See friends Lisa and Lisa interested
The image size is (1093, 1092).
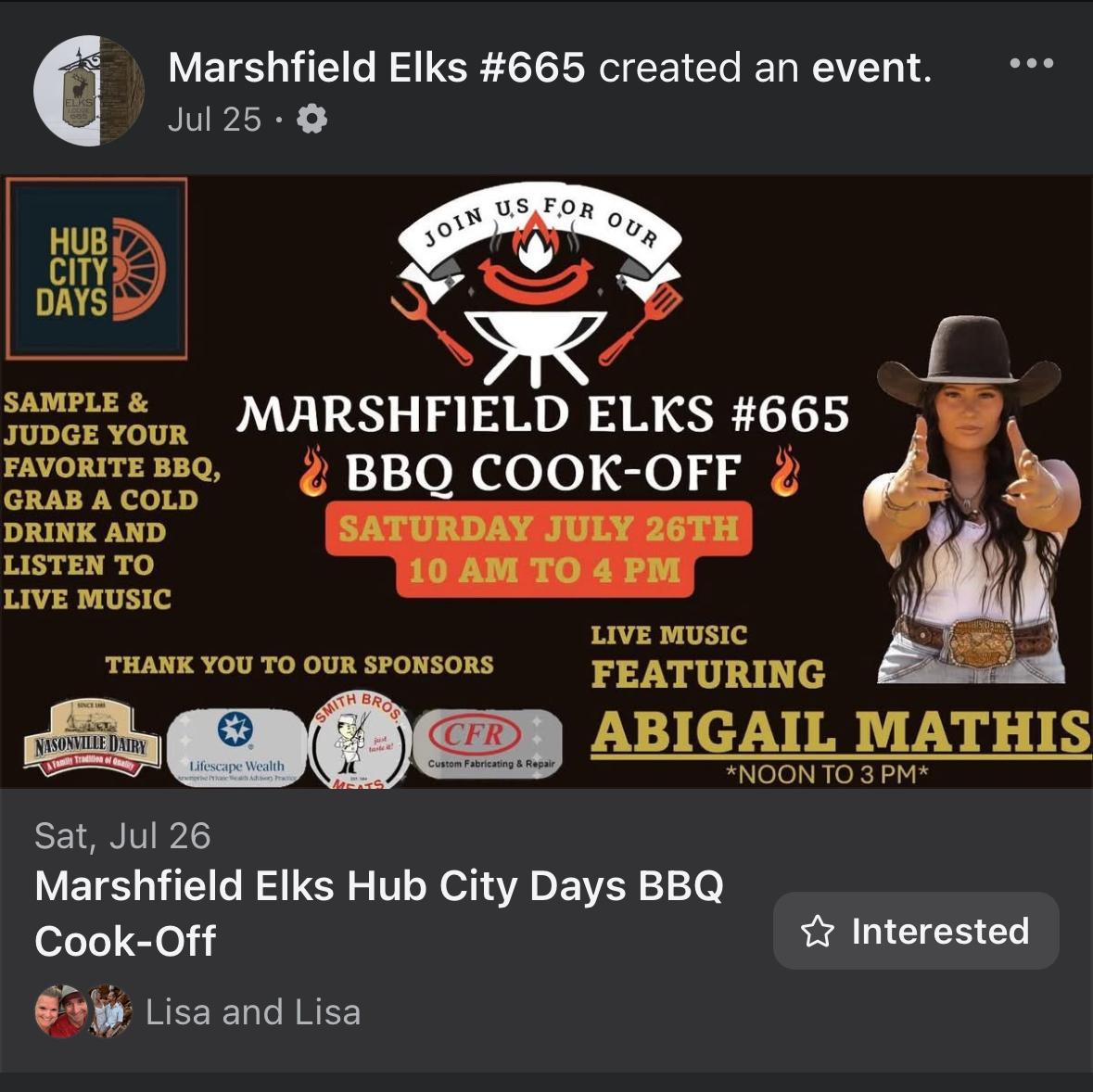click(252, 1011)
